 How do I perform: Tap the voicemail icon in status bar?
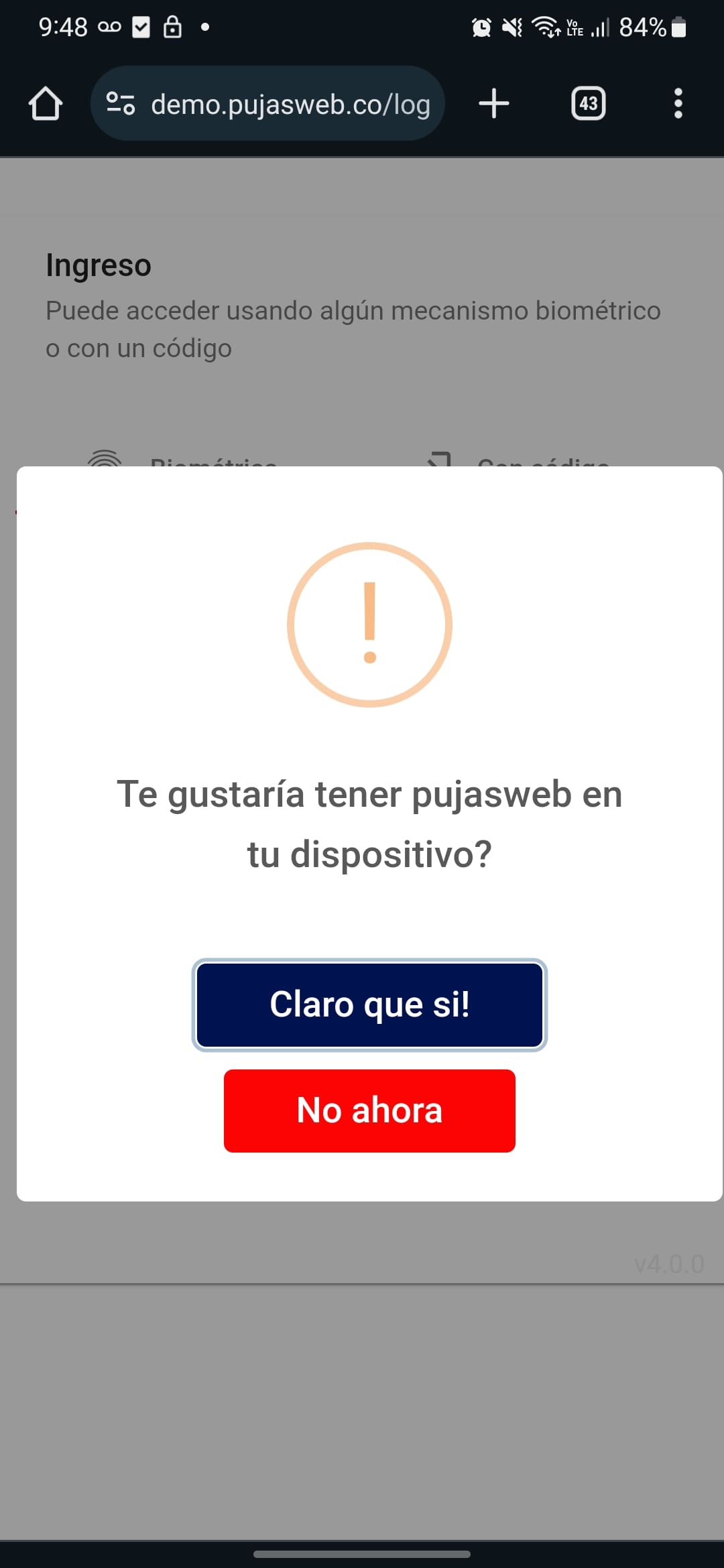point(109,27)
